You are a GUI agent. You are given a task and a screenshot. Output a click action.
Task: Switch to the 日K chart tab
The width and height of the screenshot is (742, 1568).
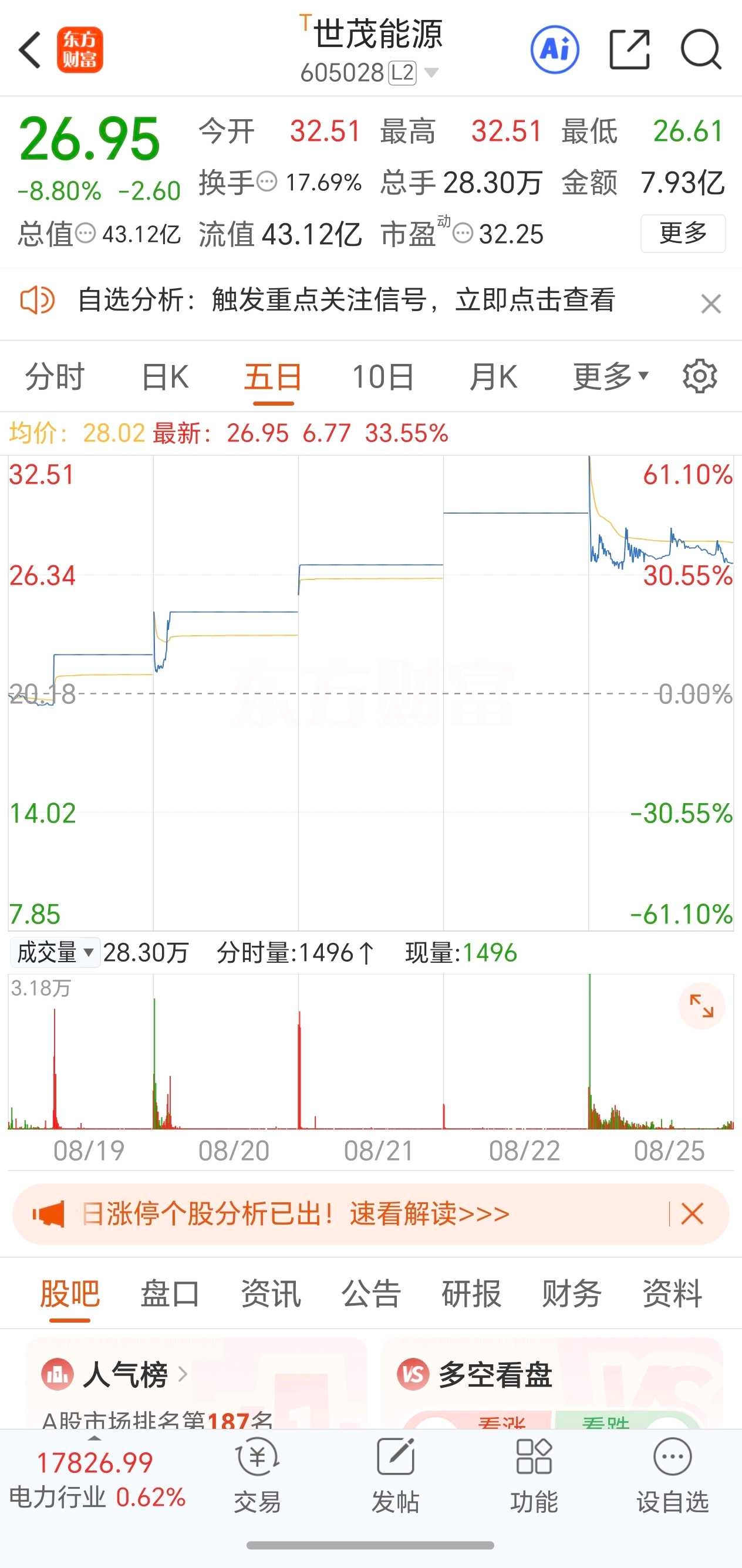coord(164,377)
